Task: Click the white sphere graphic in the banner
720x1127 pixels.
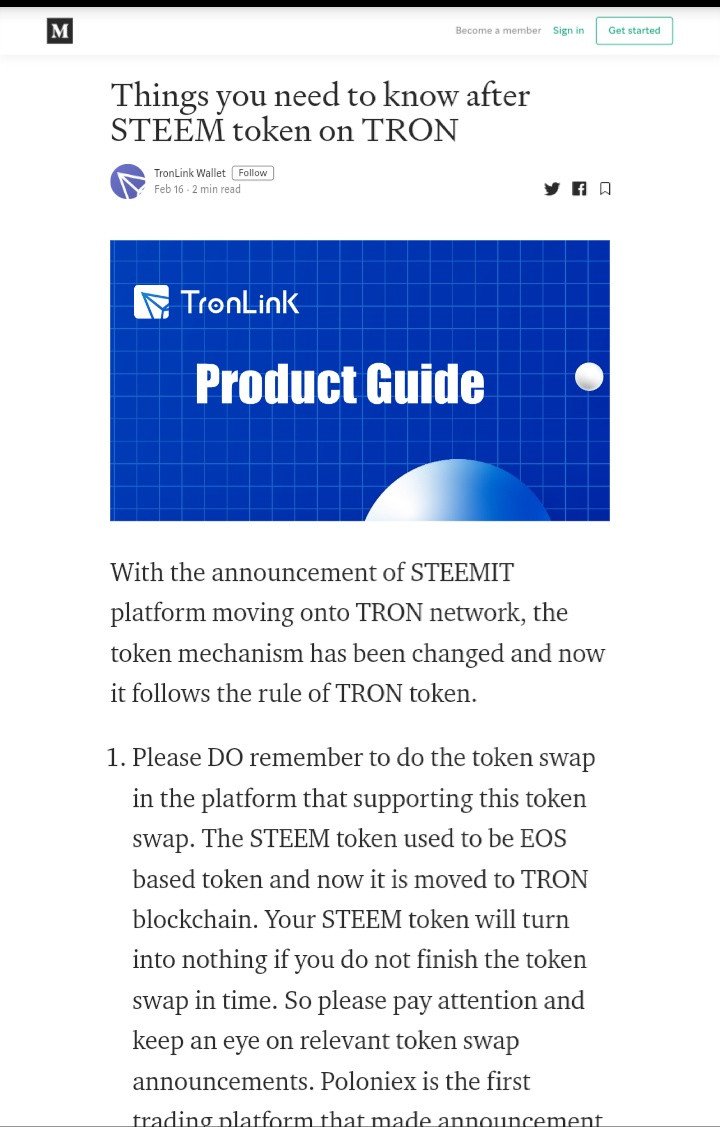Action: pyautogui.click(x=588, y=376)
